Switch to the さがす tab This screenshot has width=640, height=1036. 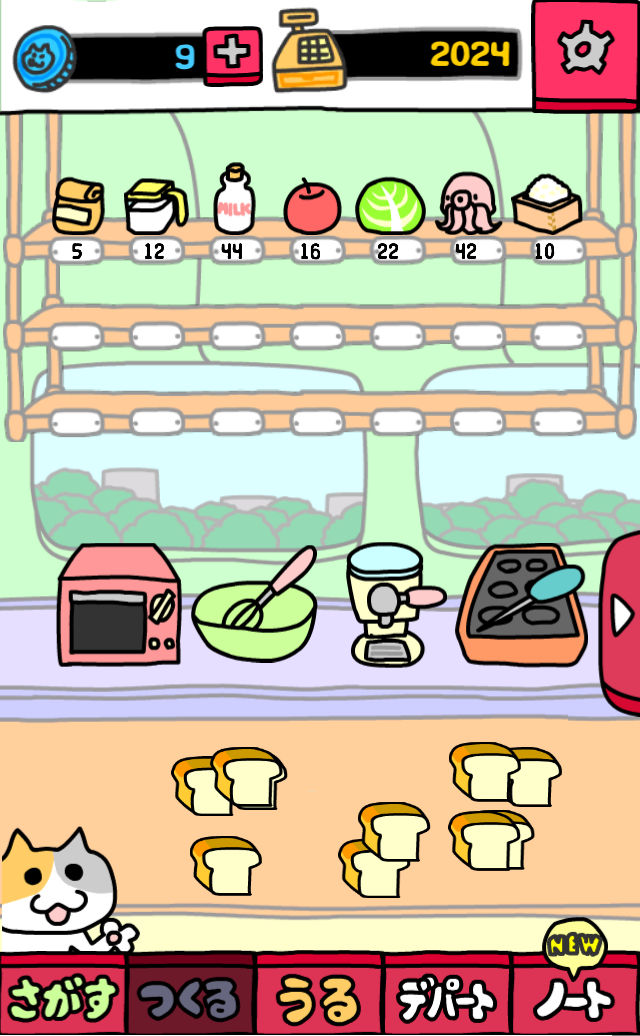[63, 996]
